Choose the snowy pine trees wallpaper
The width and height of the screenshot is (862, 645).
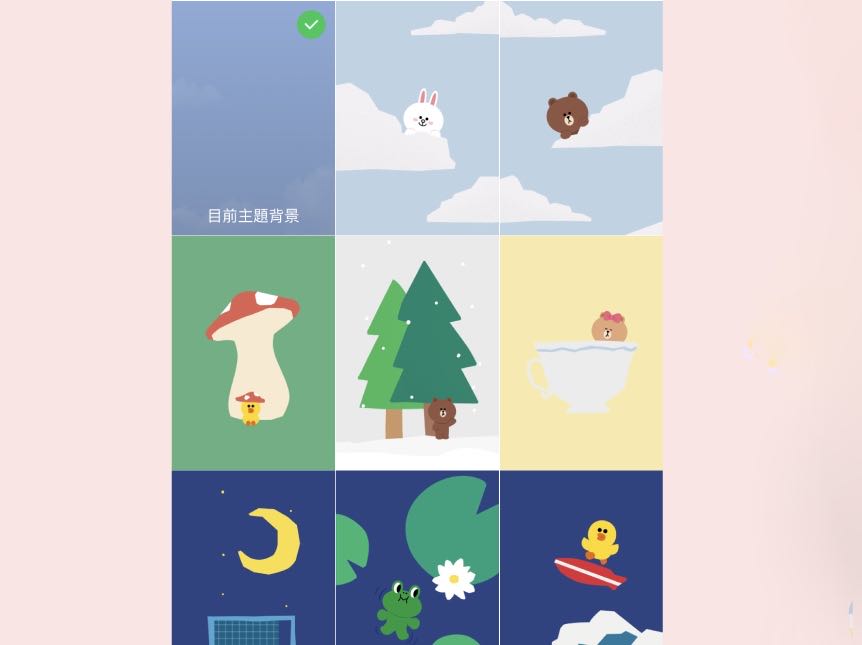417,353
